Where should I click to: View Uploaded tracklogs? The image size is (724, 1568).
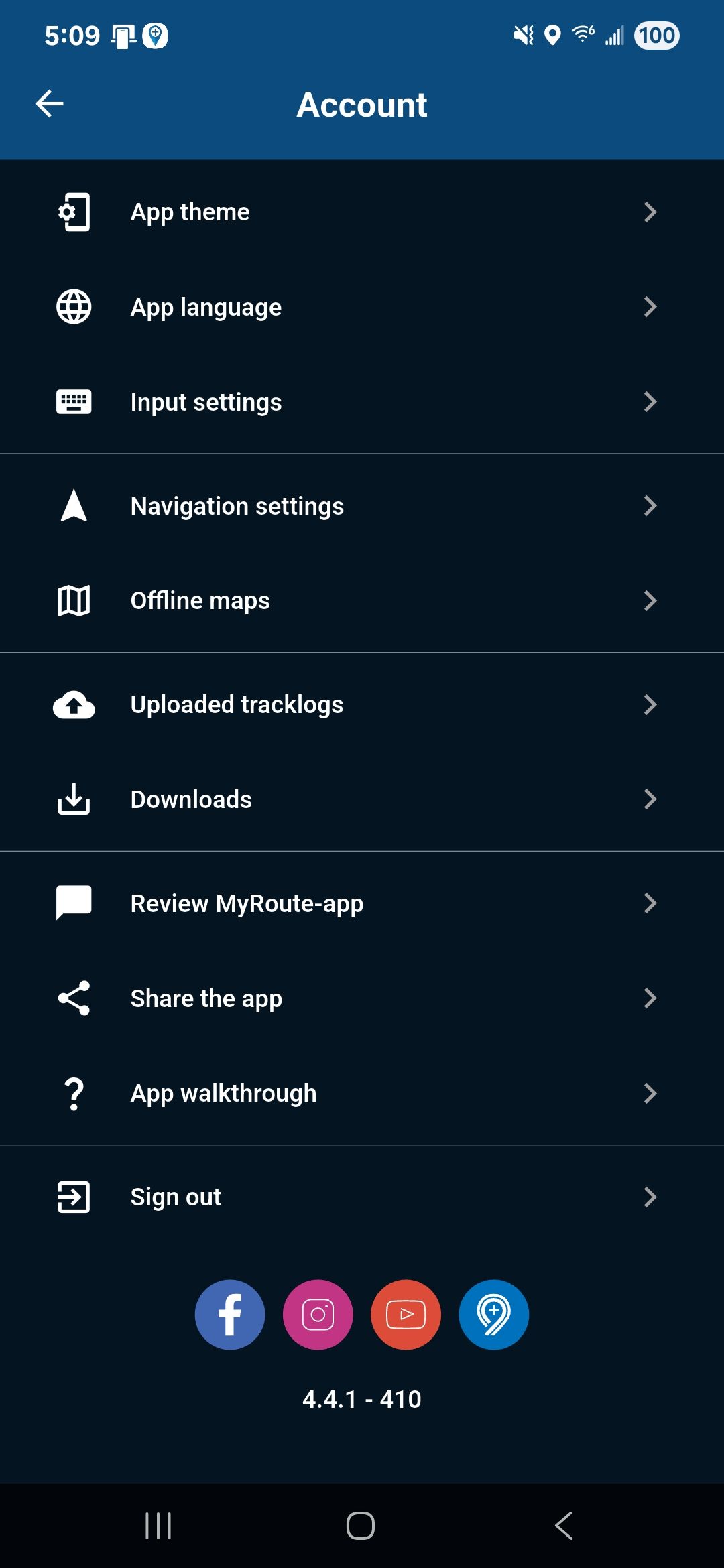(362, 704)
